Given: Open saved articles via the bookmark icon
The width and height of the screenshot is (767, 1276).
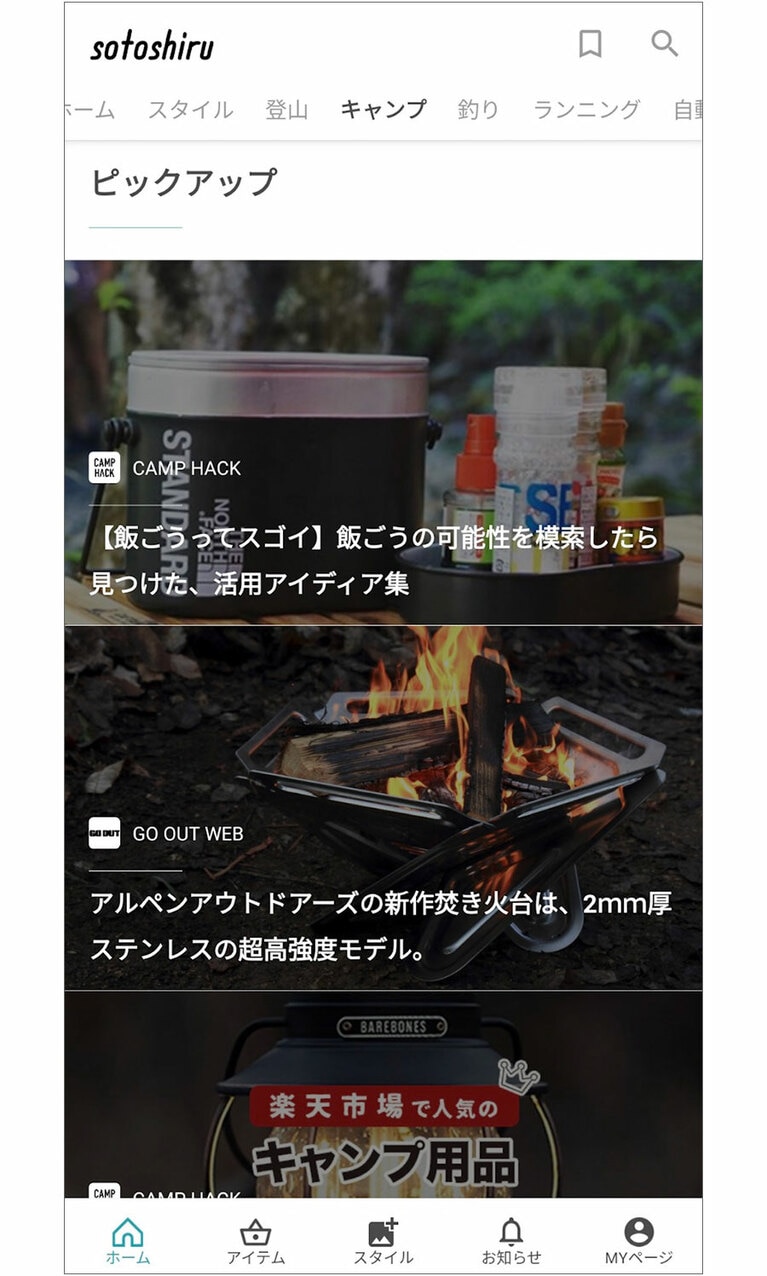Looking at the screenshot, I should click(x=592, y=45).
